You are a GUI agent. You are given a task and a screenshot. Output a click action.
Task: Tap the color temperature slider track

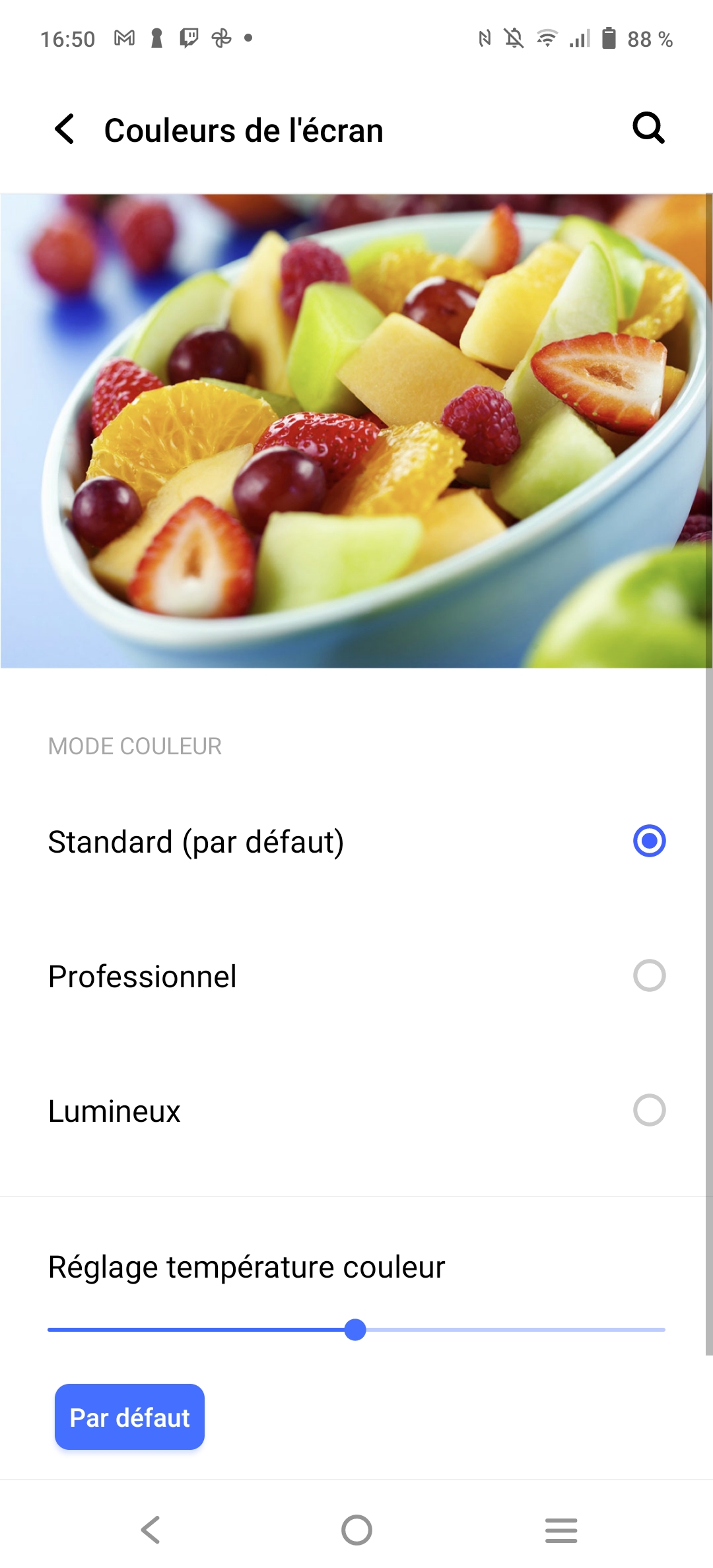tap(356, 1330)
